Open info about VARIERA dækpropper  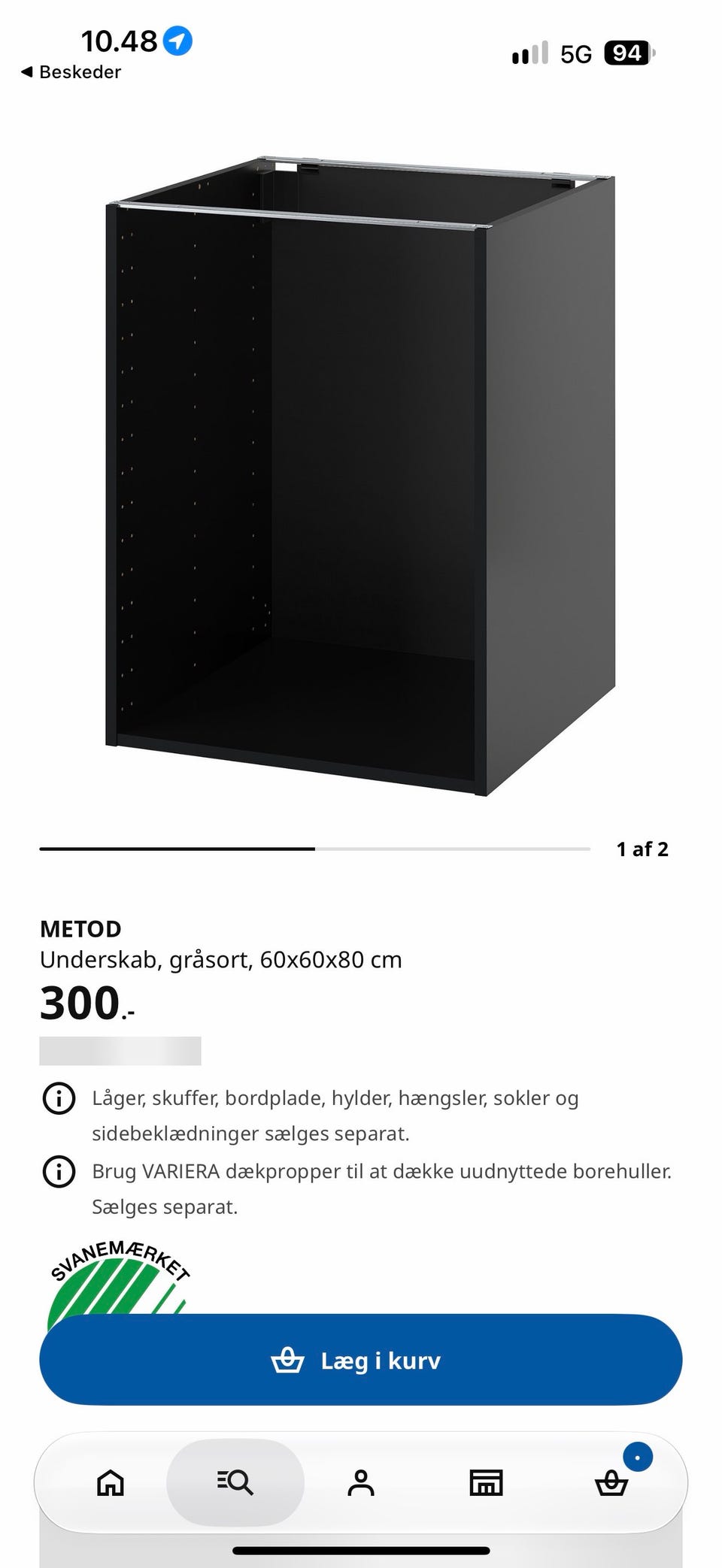pyautogui.click(x=59, y=1171)
